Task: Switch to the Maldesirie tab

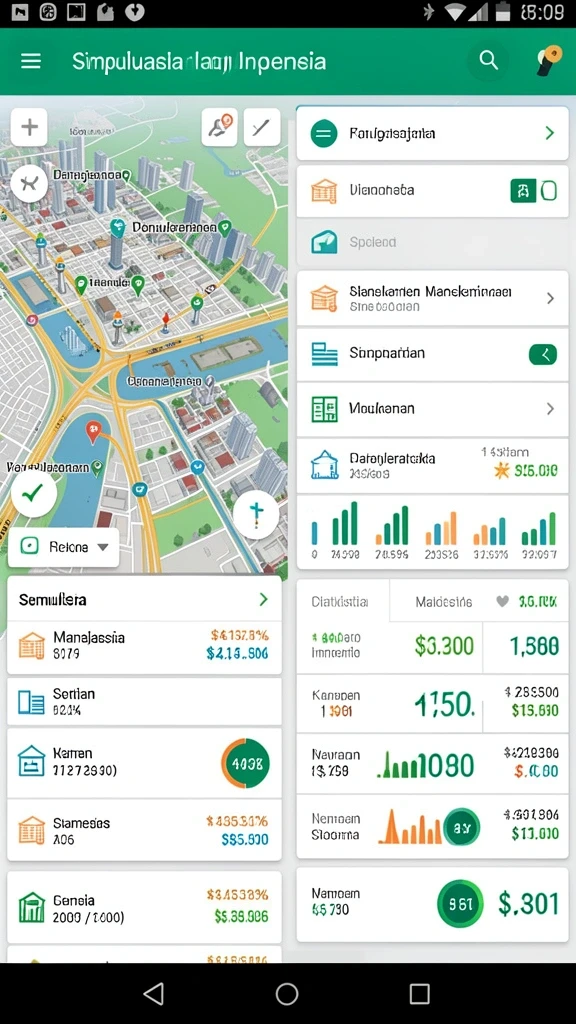Action: pos(443,601)
